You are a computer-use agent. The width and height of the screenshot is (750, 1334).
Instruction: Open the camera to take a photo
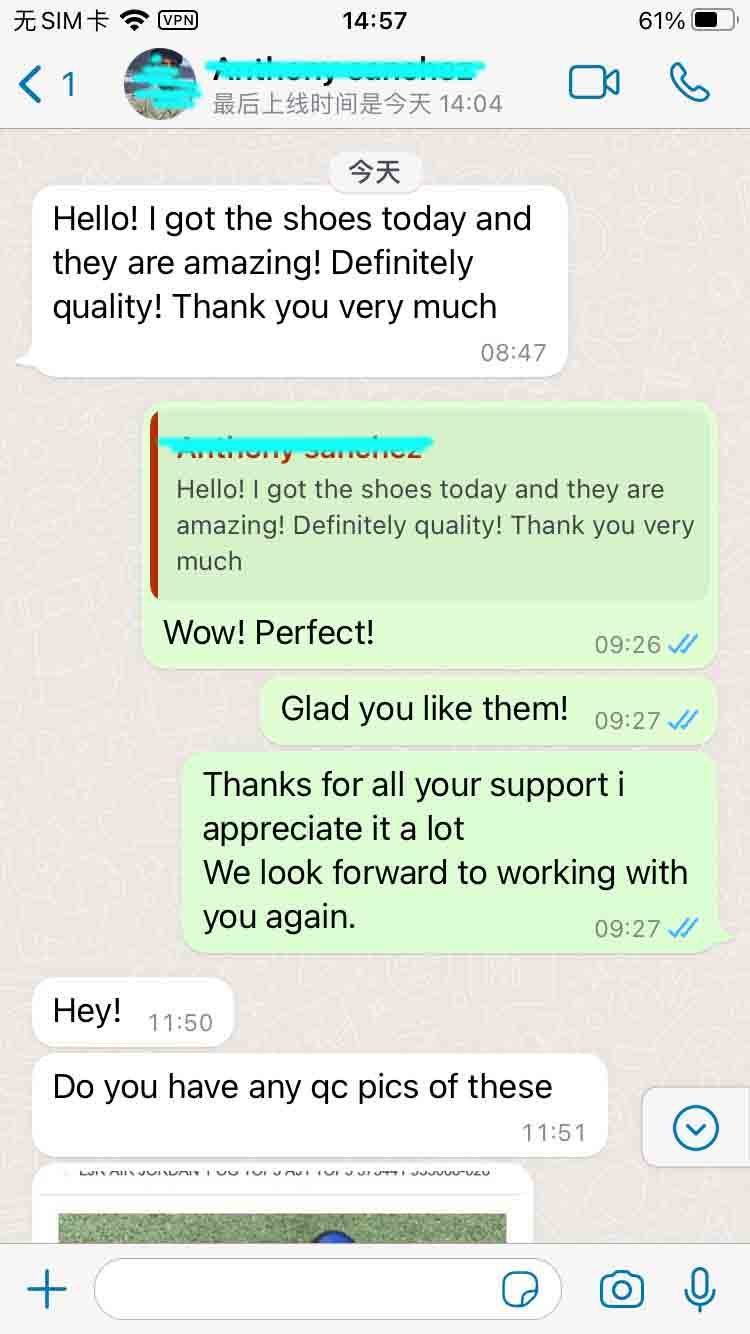click(x=621, y=1290)
